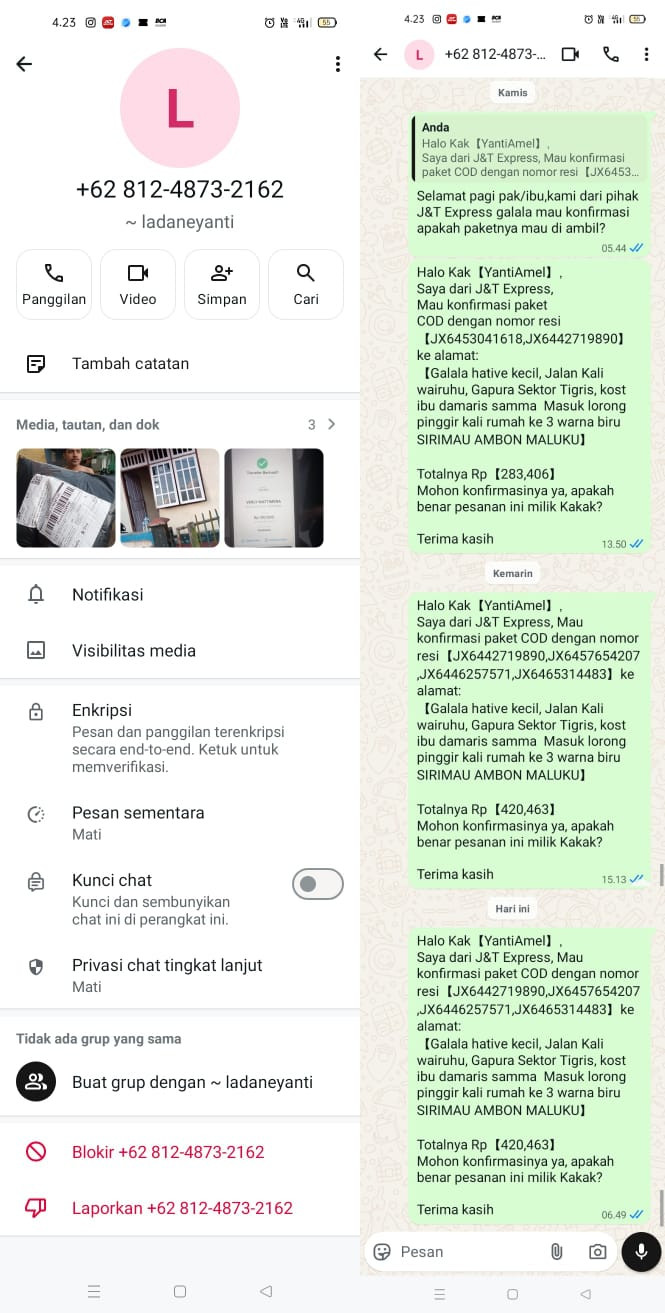Open the emoji picker in the message bar
The image size is (665, 1313).
pos(382,1252)
